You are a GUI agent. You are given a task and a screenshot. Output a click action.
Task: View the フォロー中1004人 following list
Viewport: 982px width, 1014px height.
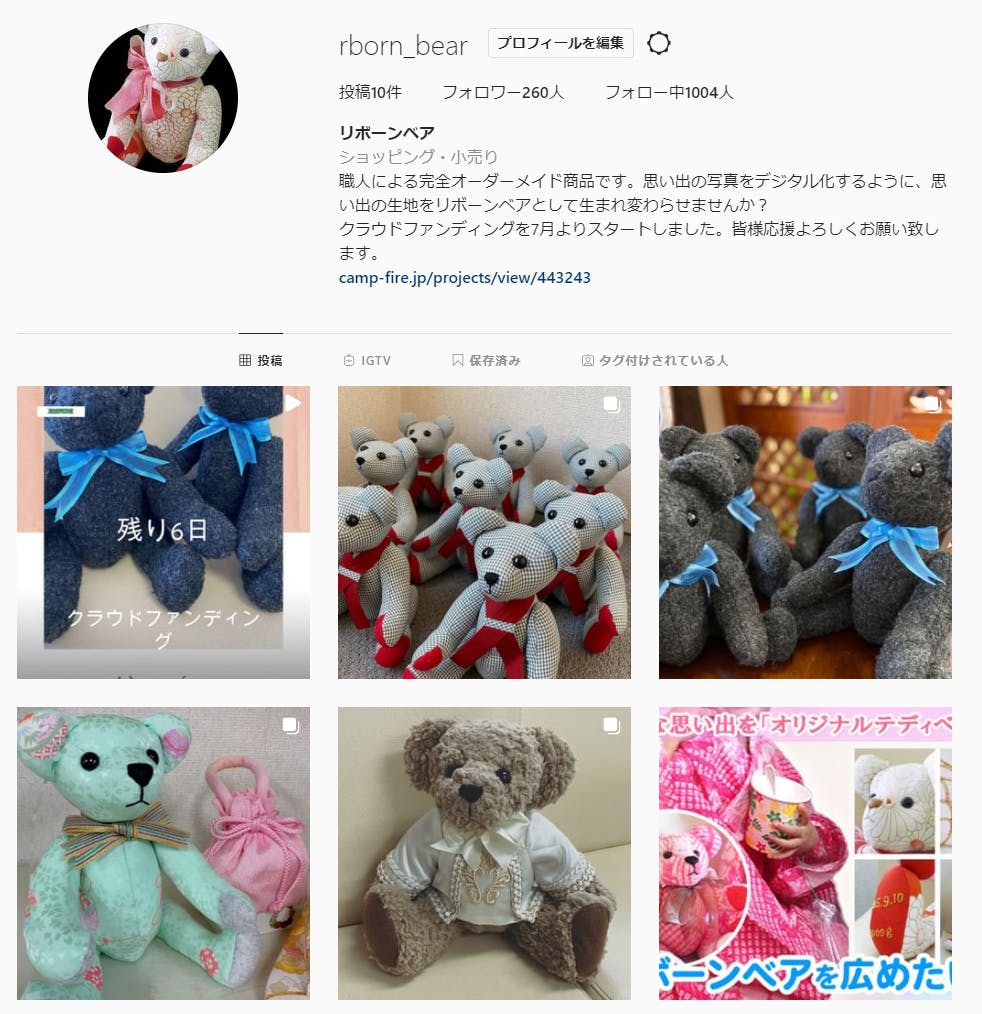[x=669, y=92]
